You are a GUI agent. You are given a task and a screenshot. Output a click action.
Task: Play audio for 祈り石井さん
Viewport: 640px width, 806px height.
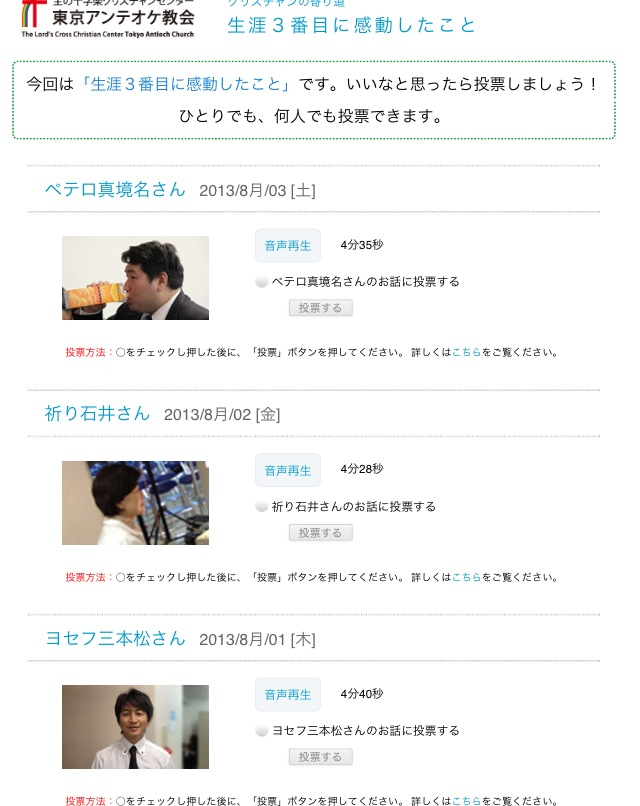[x=287, y=470]
